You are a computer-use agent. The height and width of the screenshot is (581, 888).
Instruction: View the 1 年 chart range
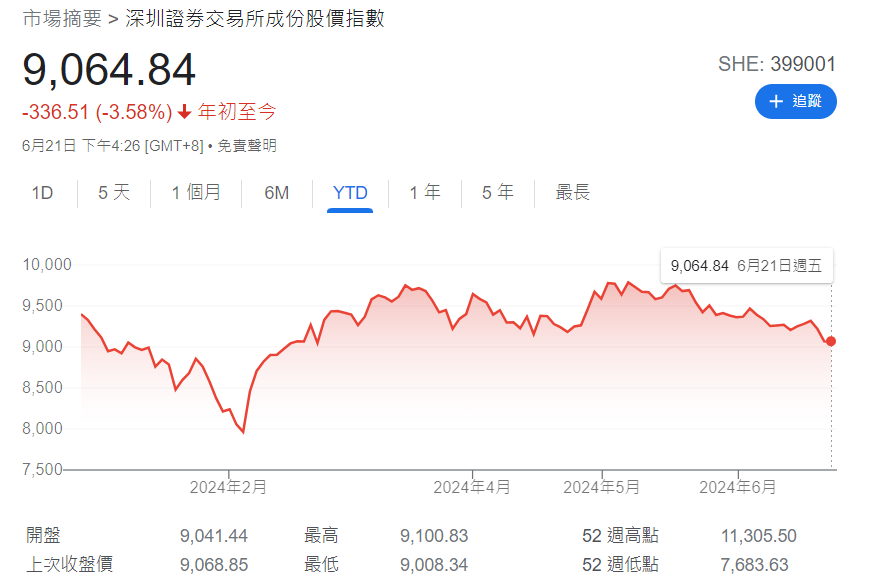pyautogui.click(x=424, y=192)
